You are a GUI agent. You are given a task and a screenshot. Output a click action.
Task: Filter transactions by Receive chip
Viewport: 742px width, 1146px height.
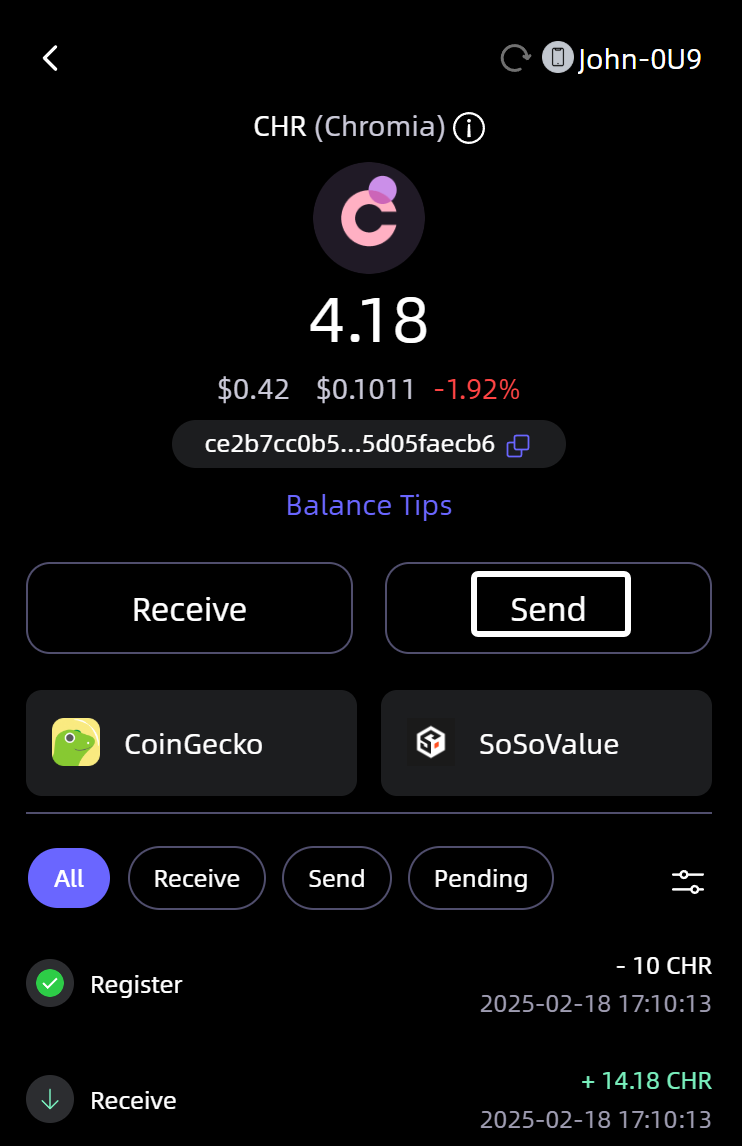pyautogui.click(x=197, y=878)
